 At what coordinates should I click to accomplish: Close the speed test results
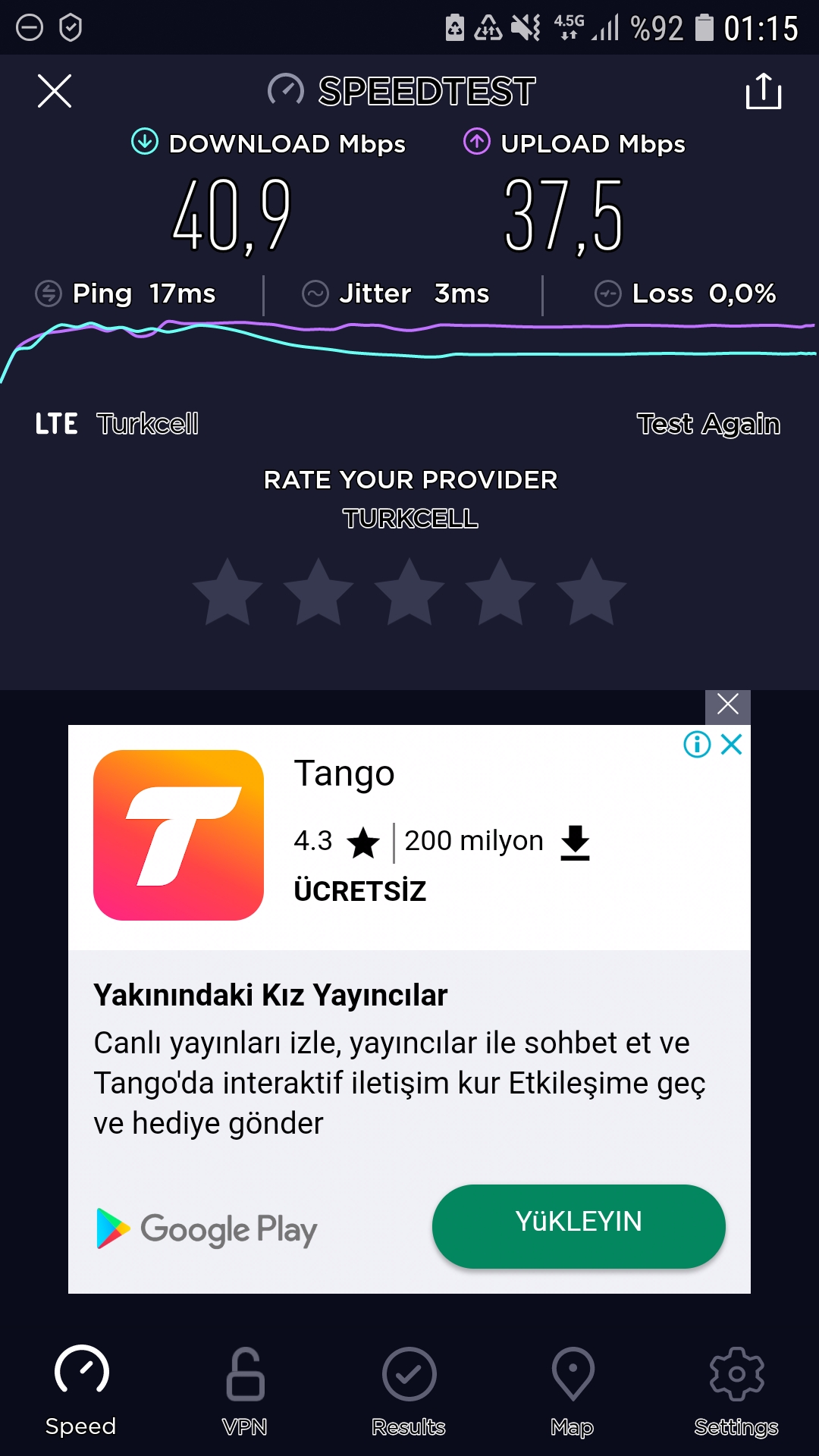click(x=55, y=91)
